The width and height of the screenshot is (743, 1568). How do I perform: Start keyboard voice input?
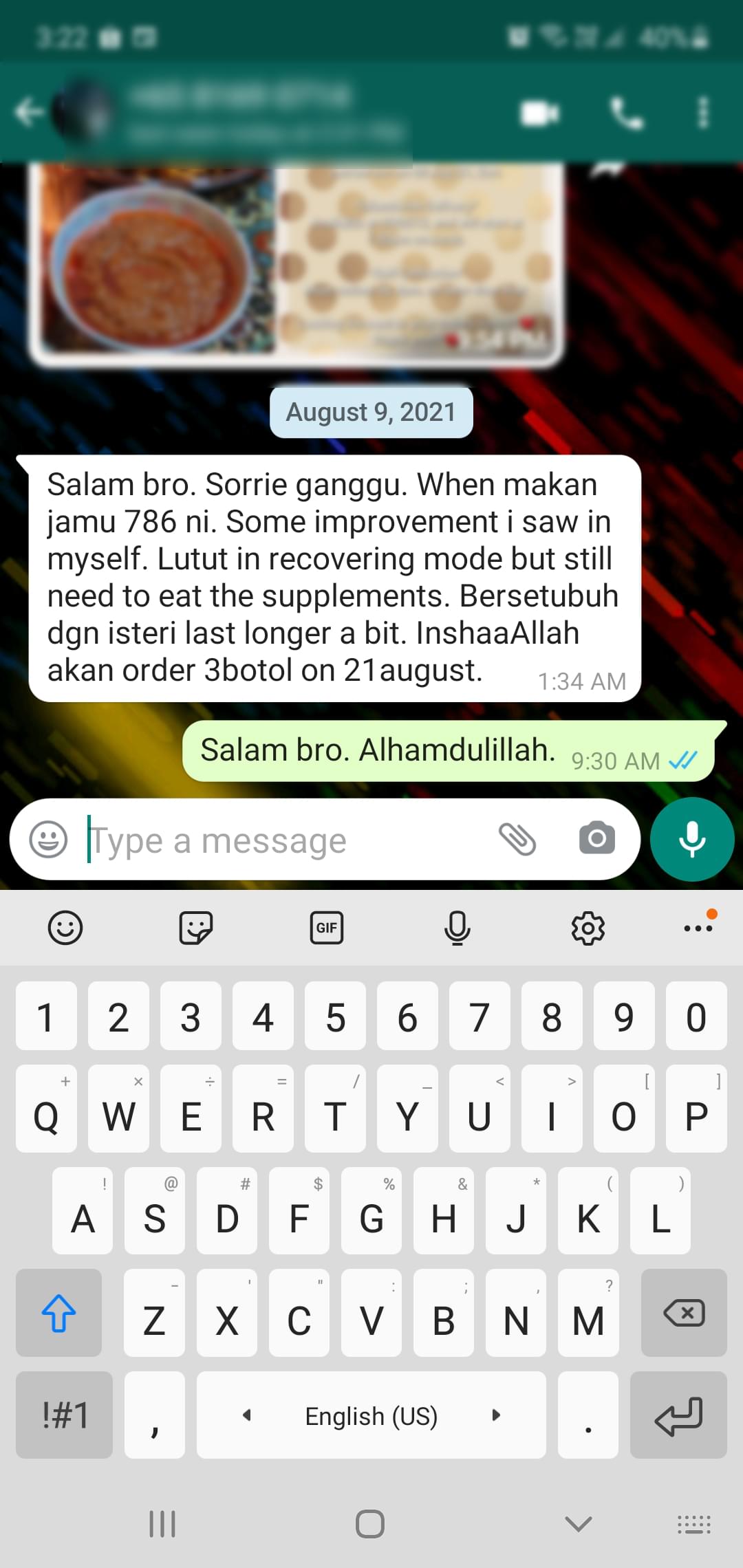pyautogui.click(x=457, y=928)
